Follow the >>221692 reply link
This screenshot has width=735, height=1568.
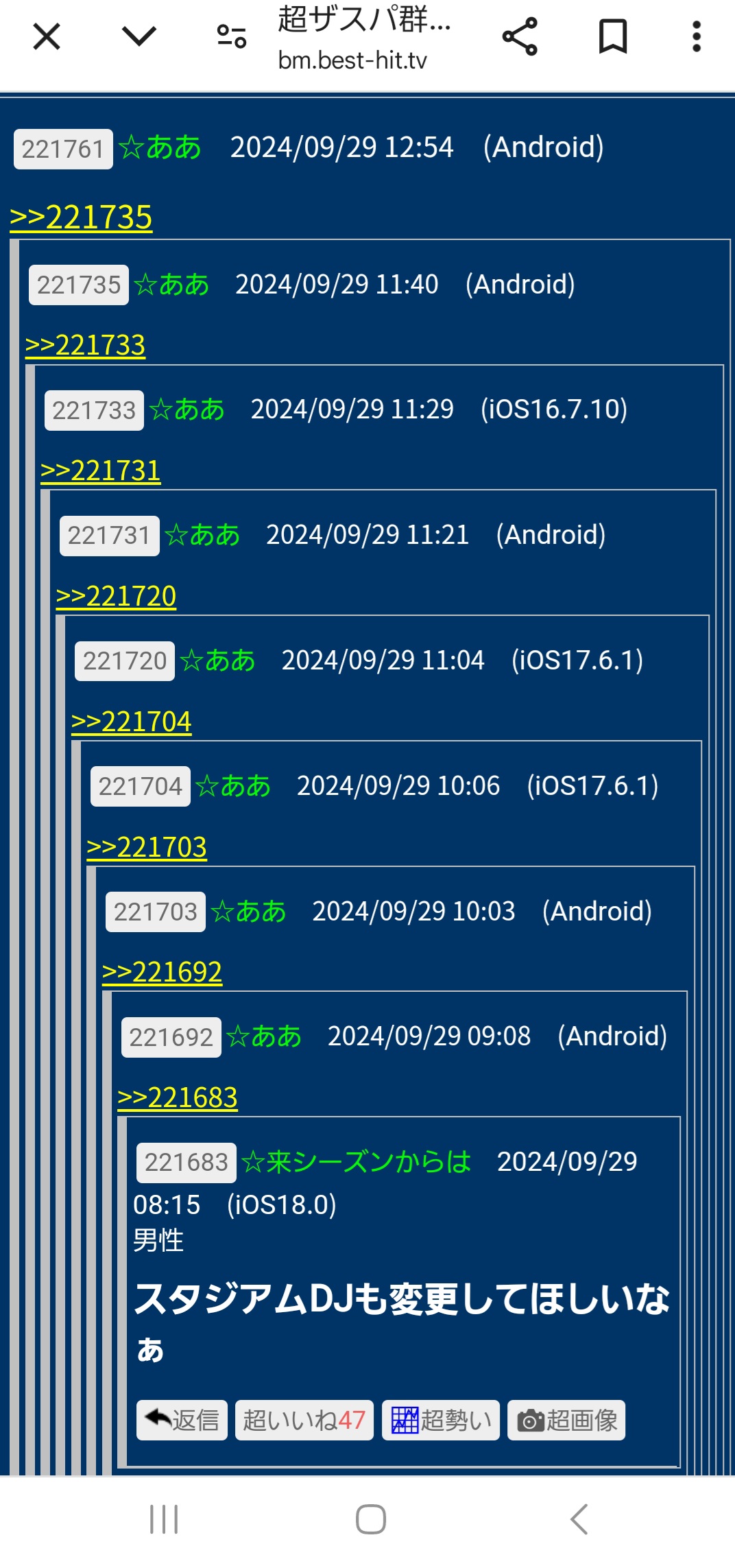coord(162,972)
